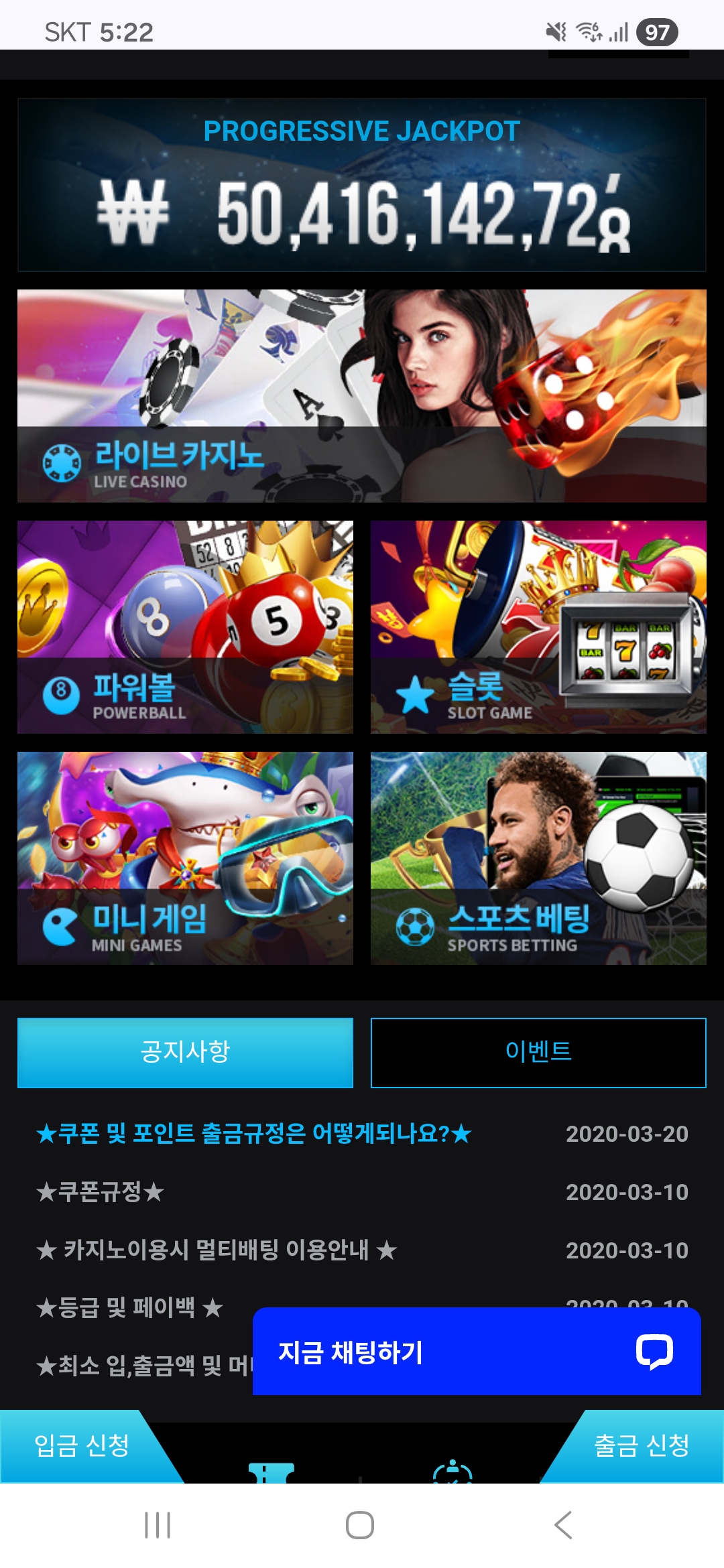The height and width of the screenshot is (1568, 724).
Task: Switch to the 이벤트 tab
Action: pos(538,1052)
